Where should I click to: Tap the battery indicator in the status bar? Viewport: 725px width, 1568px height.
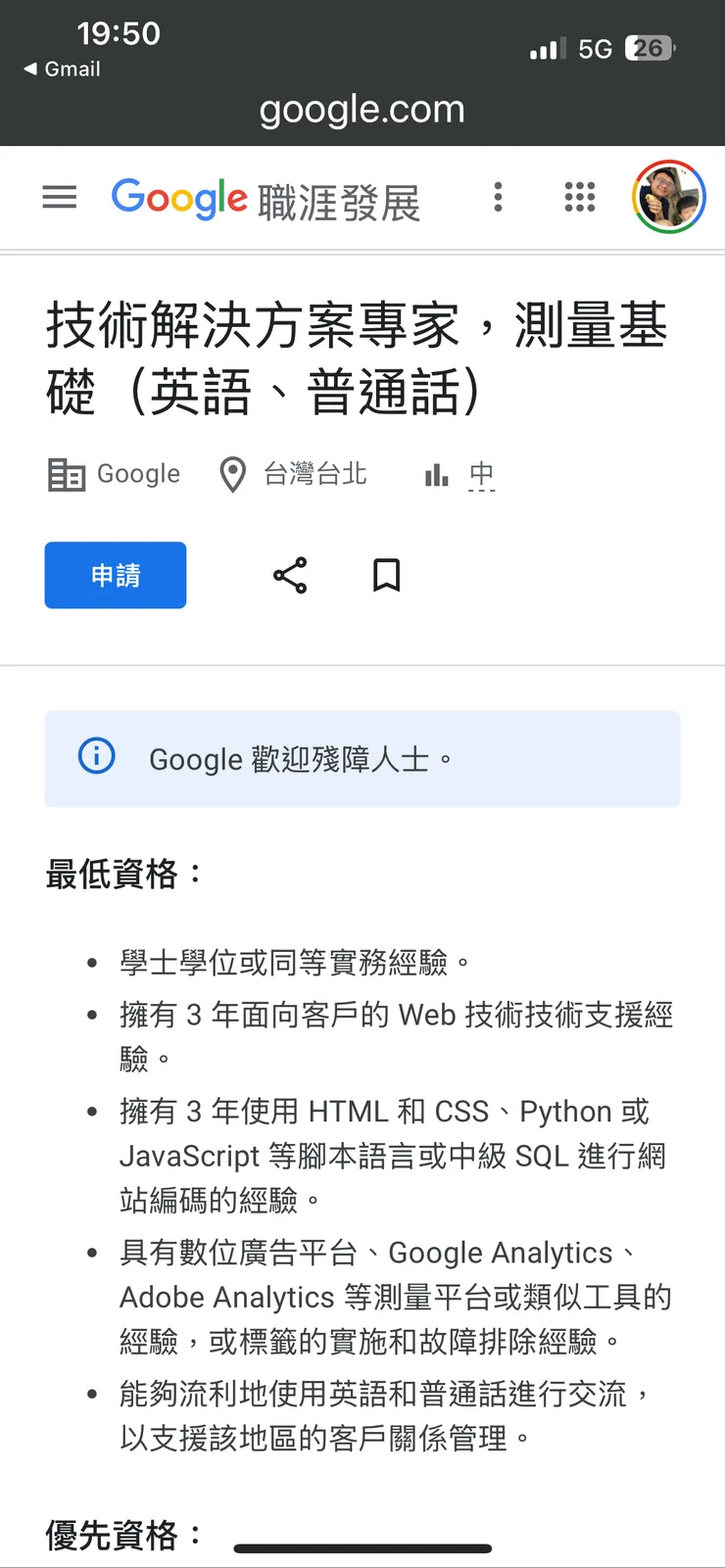pos(650,47)
